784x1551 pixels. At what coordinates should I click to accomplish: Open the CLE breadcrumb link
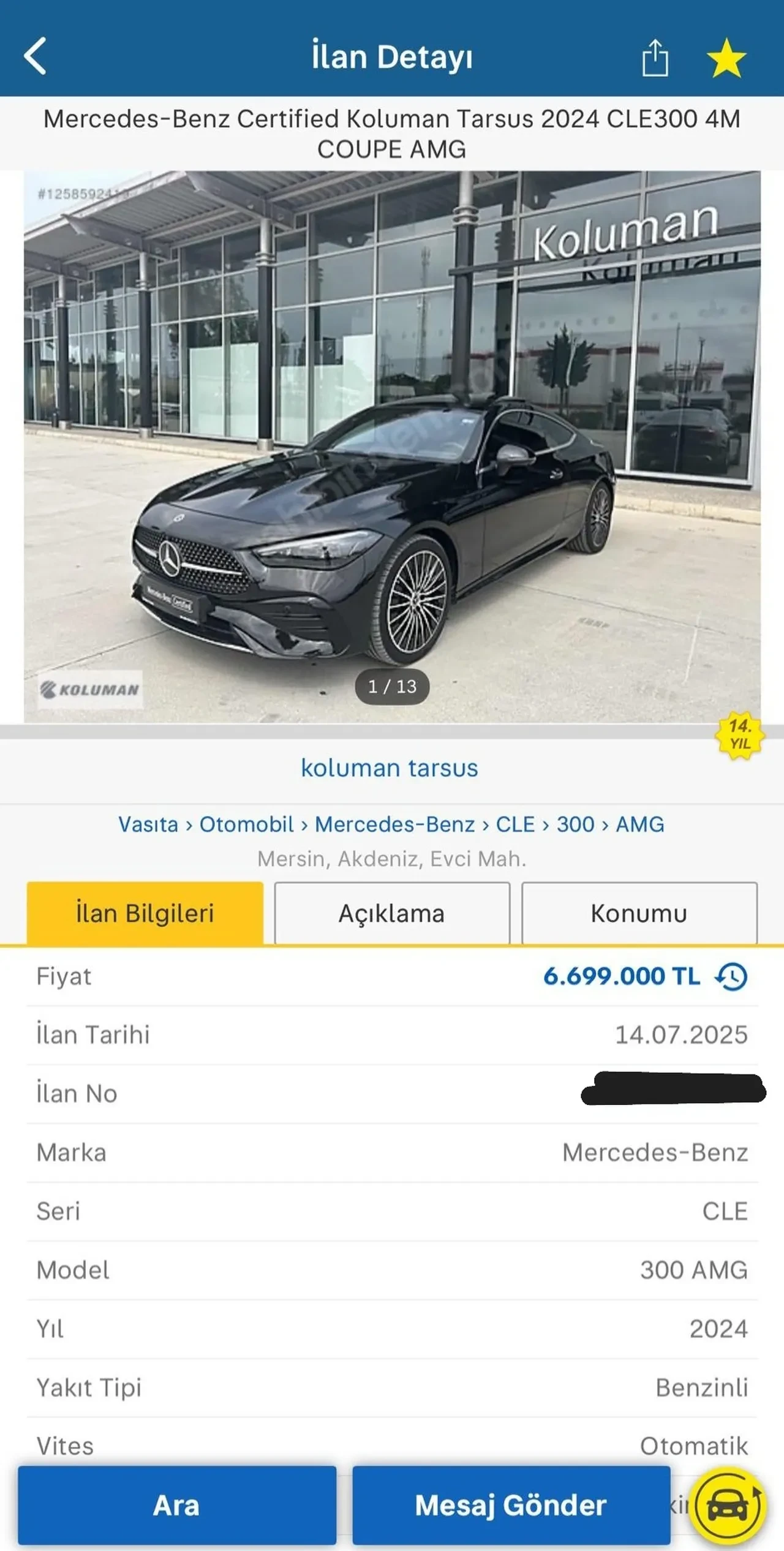pyautogui.click(x=515, y=825)
